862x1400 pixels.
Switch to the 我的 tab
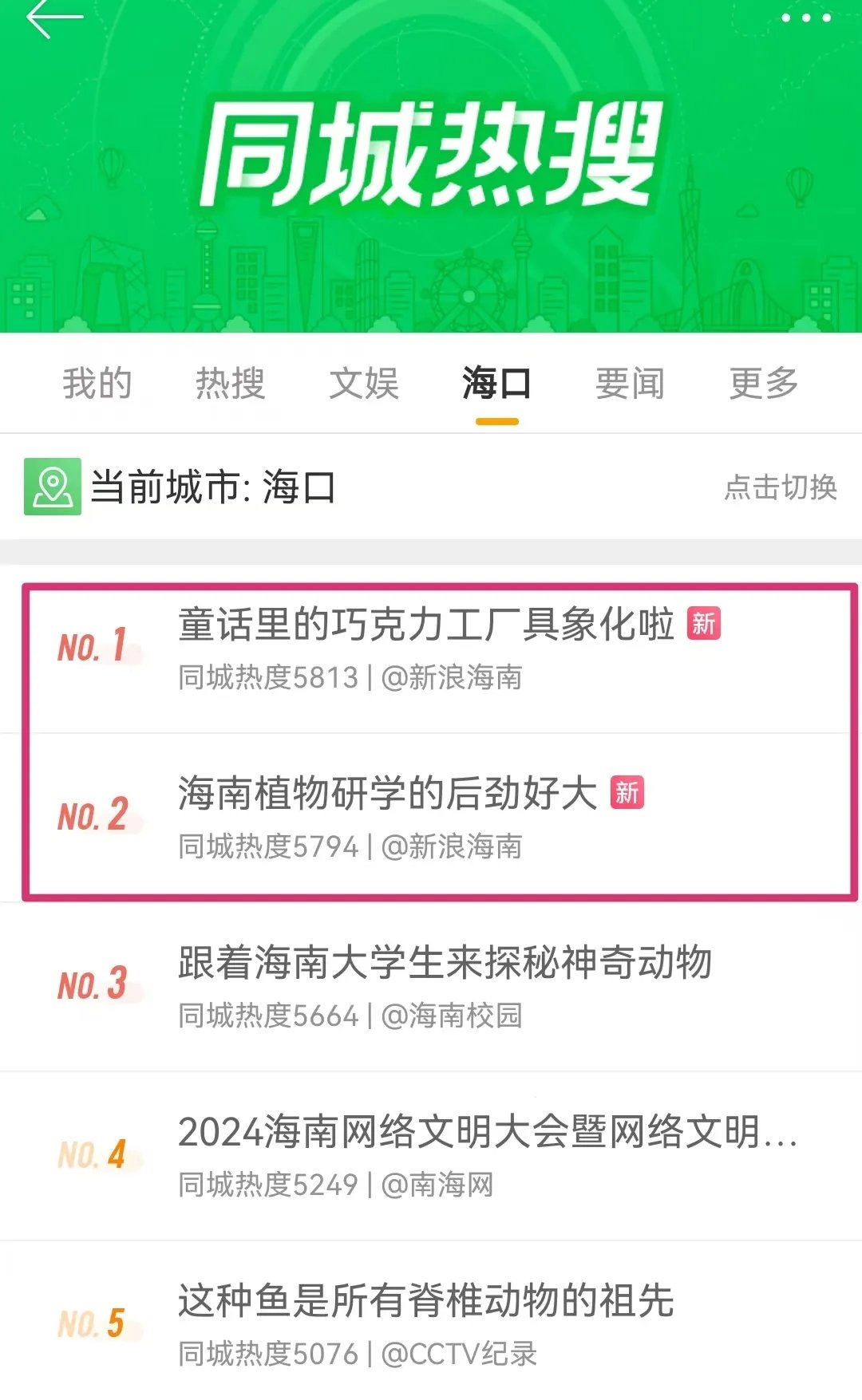click(97, 384)
